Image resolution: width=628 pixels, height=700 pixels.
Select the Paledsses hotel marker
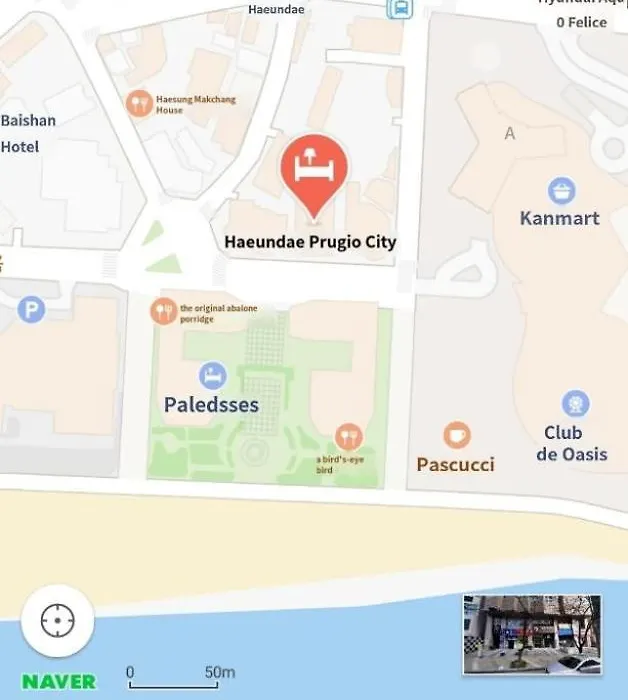213,376
